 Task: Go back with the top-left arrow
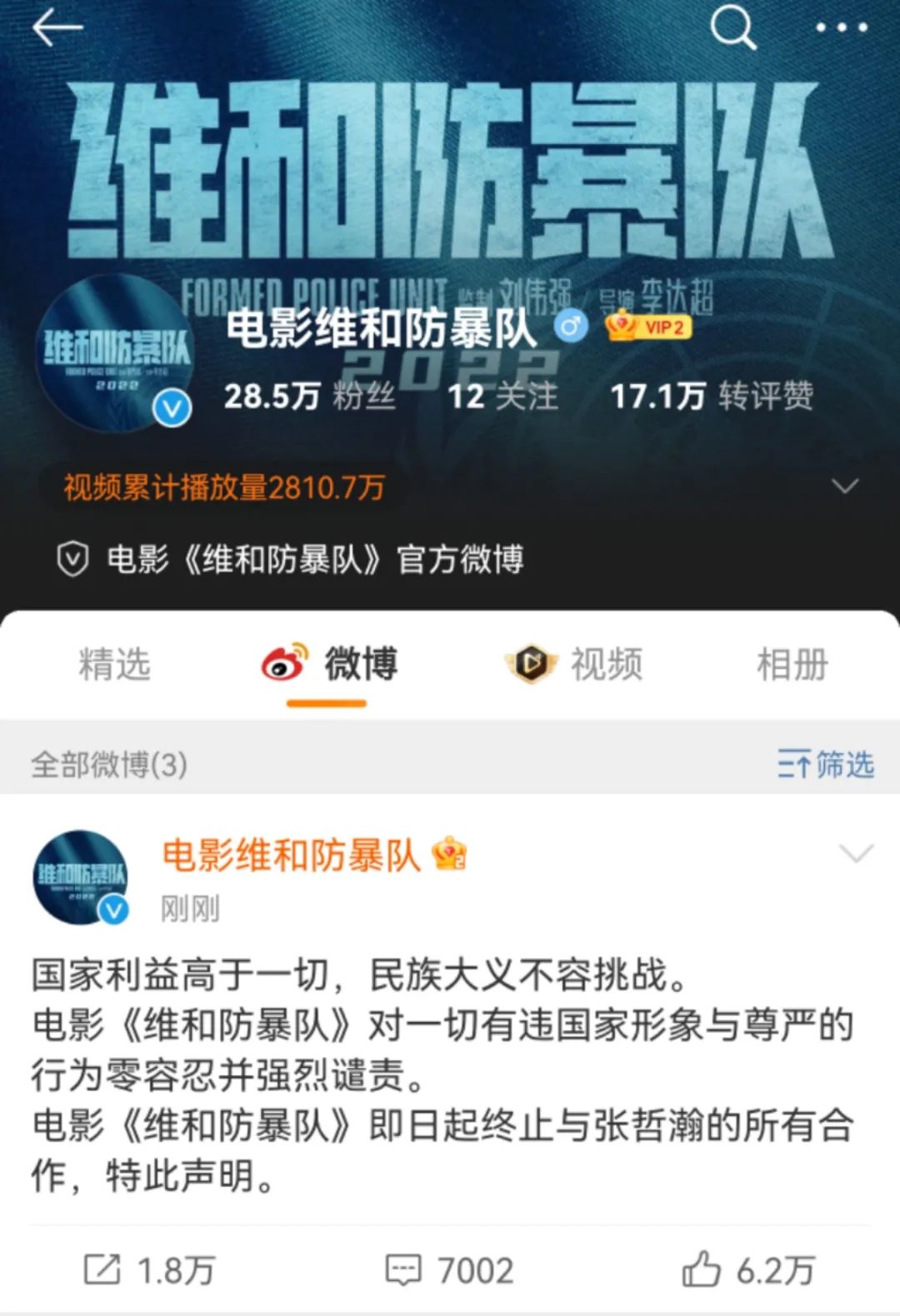click(57, 27)
